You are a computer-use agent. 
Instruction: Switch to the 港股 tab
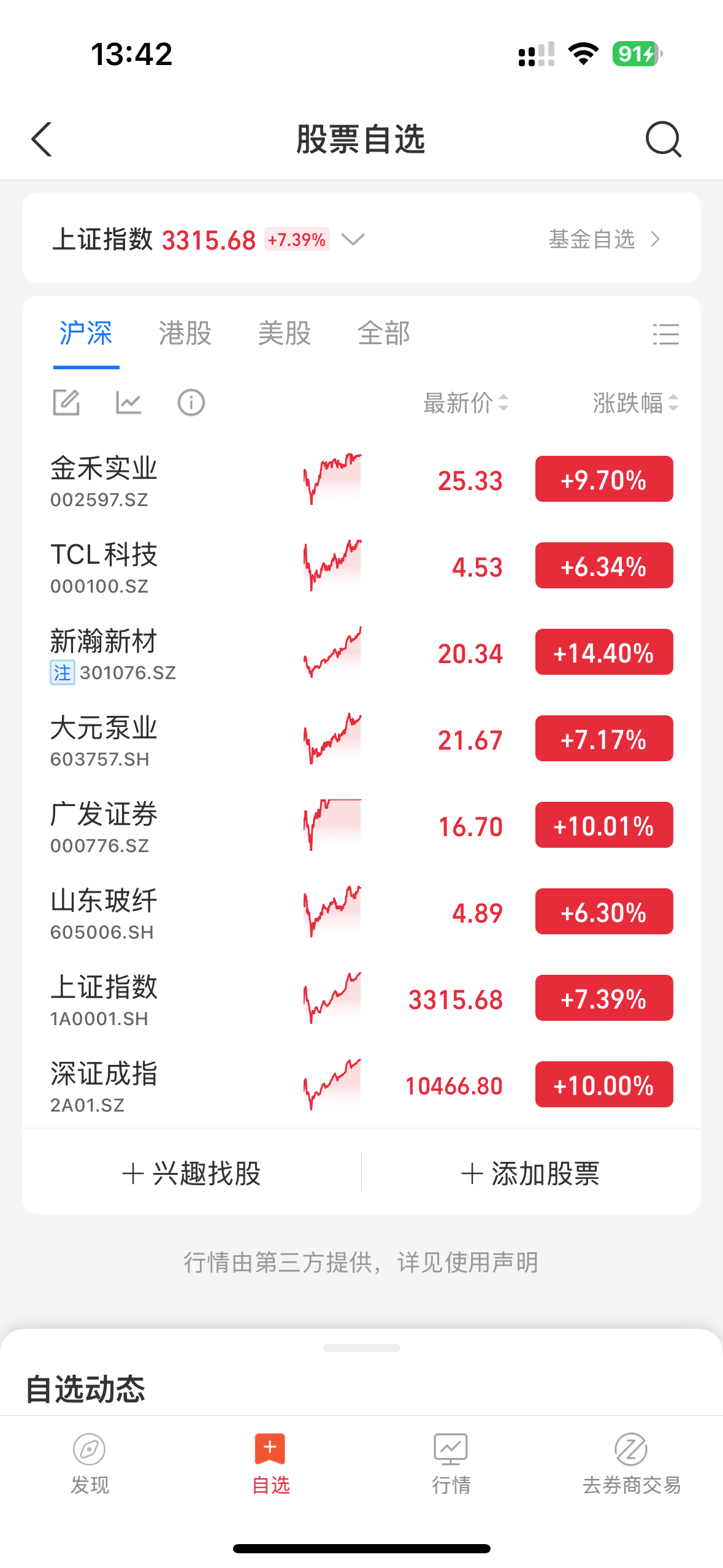[x=185, y=334]
